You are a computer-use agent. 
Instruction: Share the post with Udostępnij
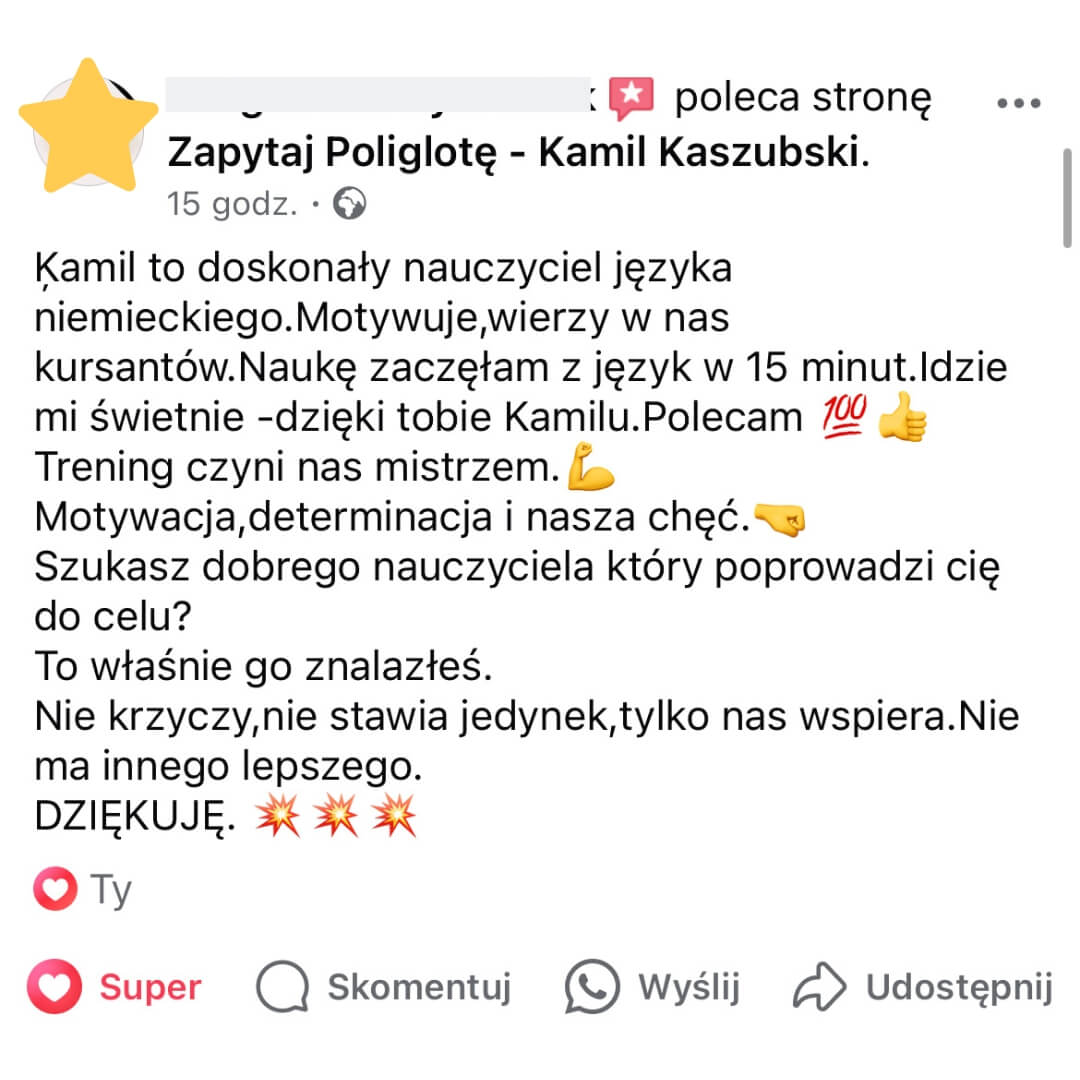(x=923, y=988)
